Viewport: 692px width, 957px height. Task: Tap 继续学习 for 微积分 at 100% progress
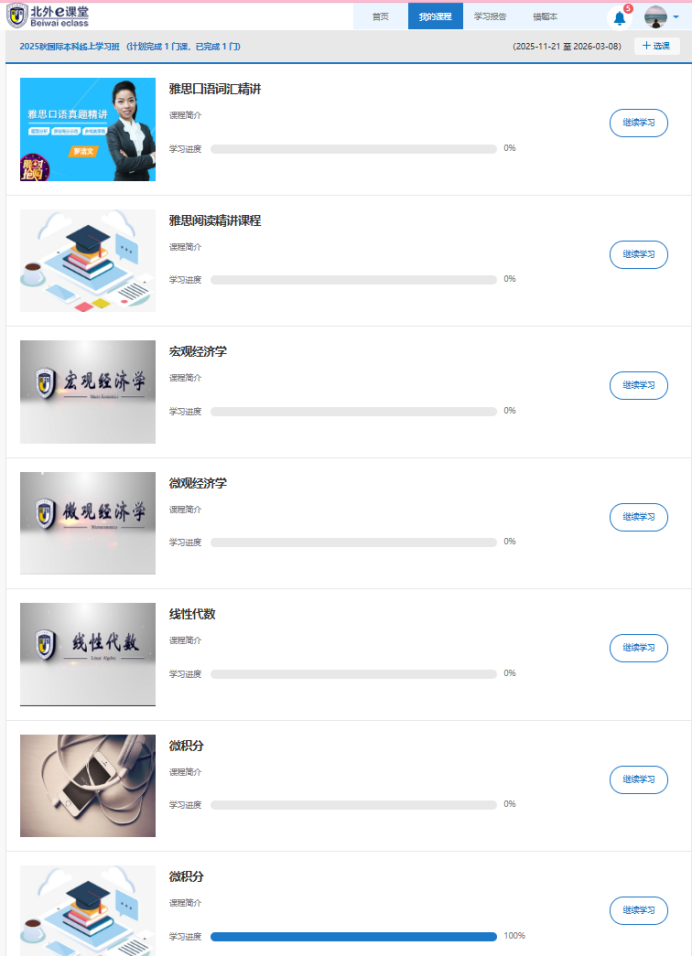[x=638, y=910]
